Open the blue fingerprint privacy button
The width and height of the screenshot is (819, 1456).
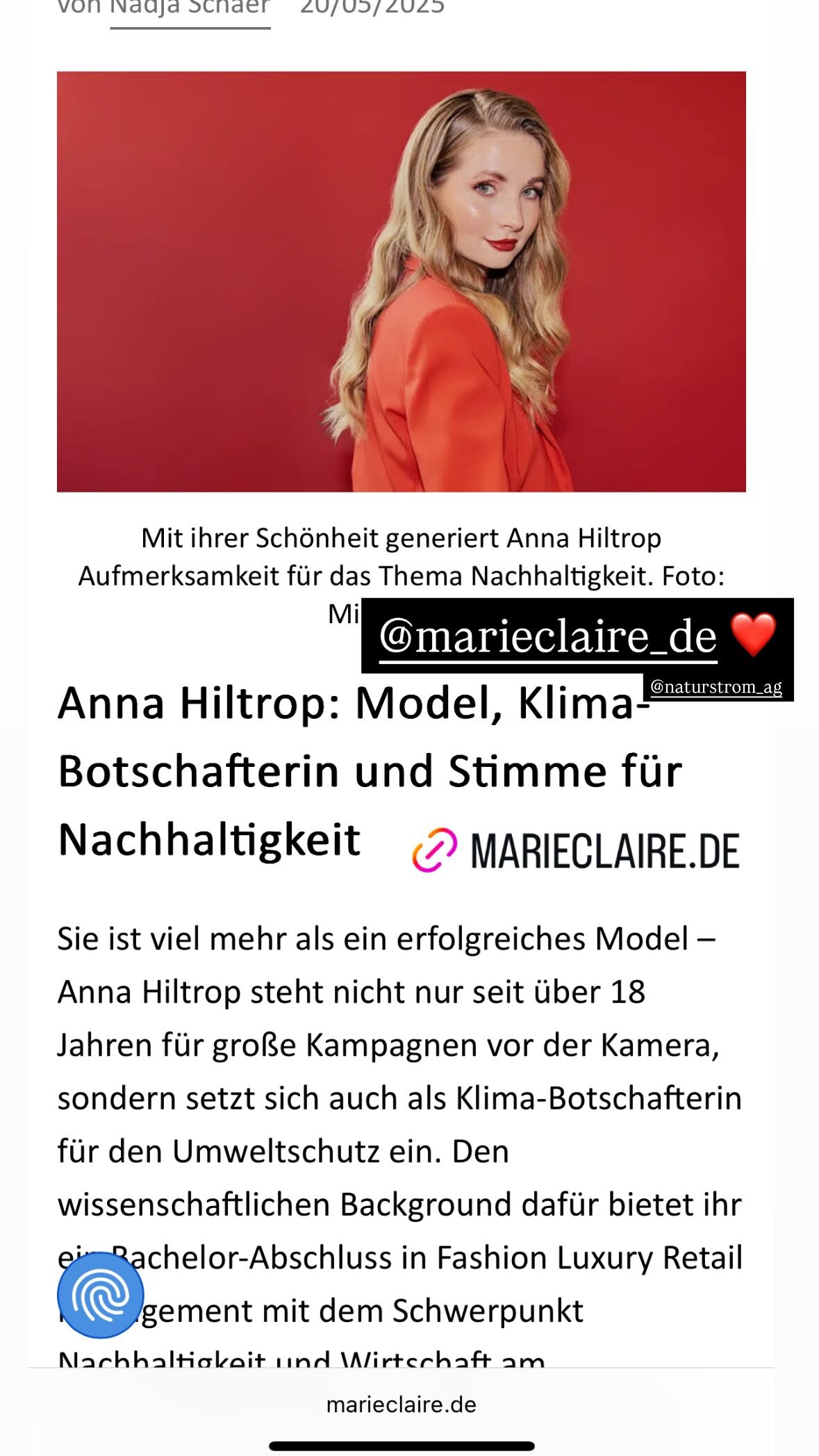[101, 1294]
